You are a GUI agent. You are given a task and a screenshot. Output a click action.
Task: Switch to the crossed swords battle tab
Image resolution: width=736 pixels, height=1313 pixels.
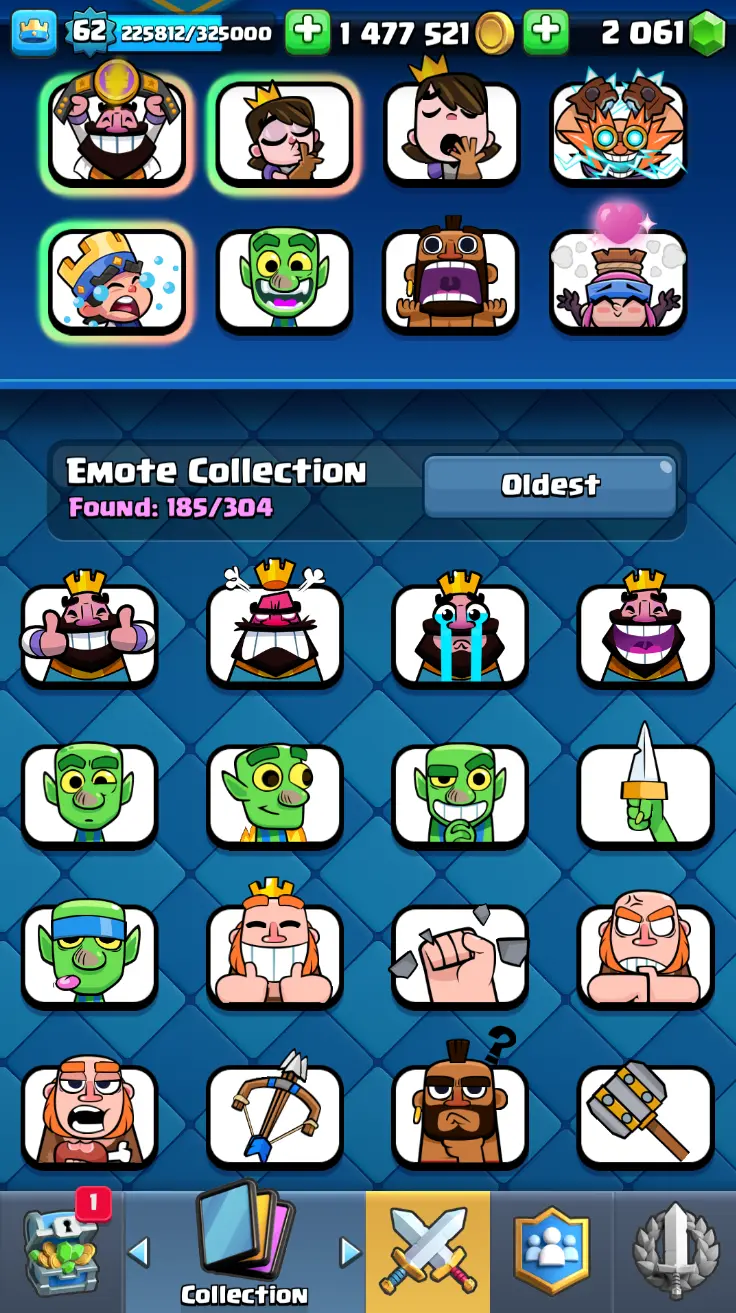(x=428, y=1250)
